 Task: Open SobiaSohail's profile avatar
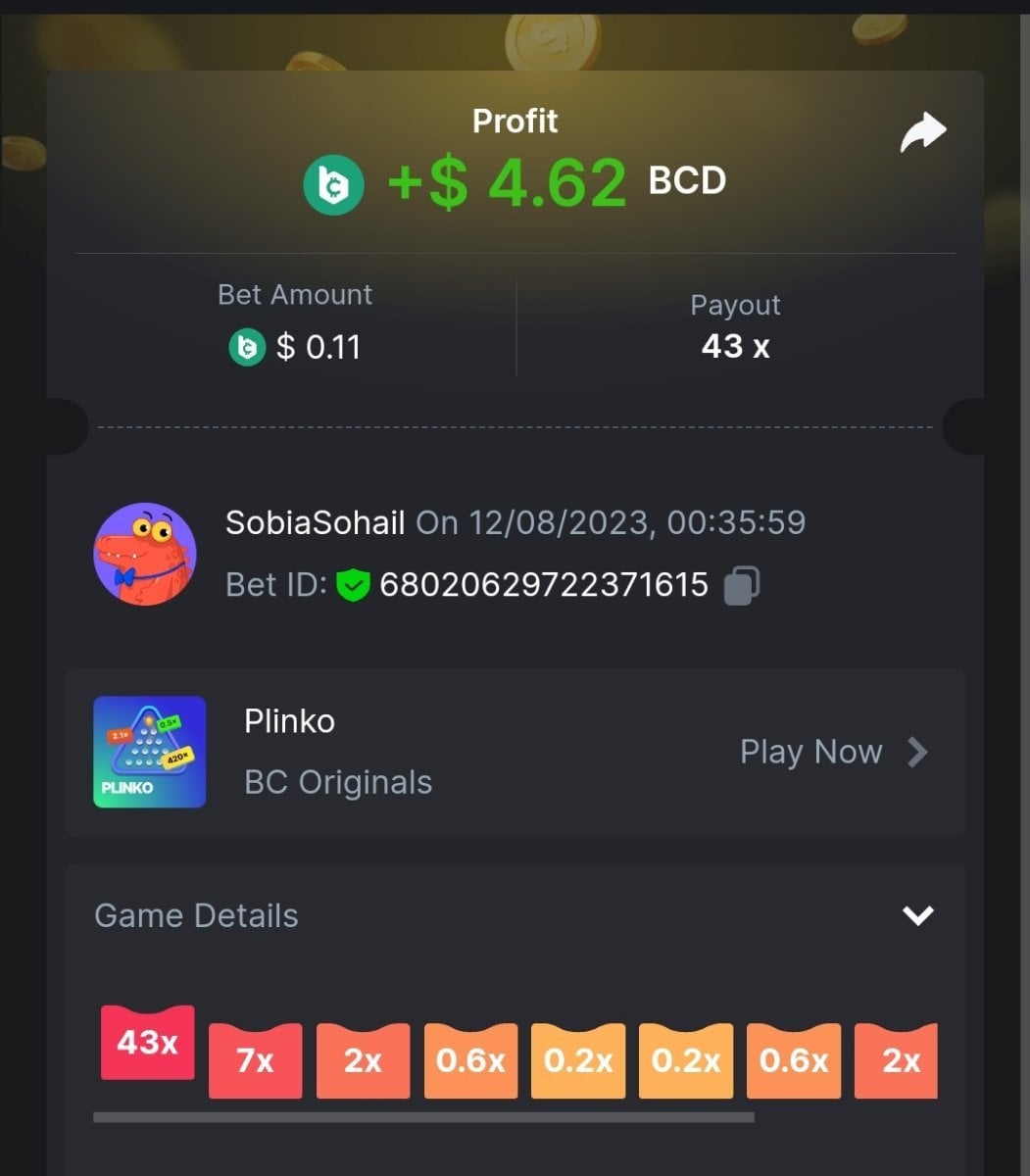(x=145, y=554)
